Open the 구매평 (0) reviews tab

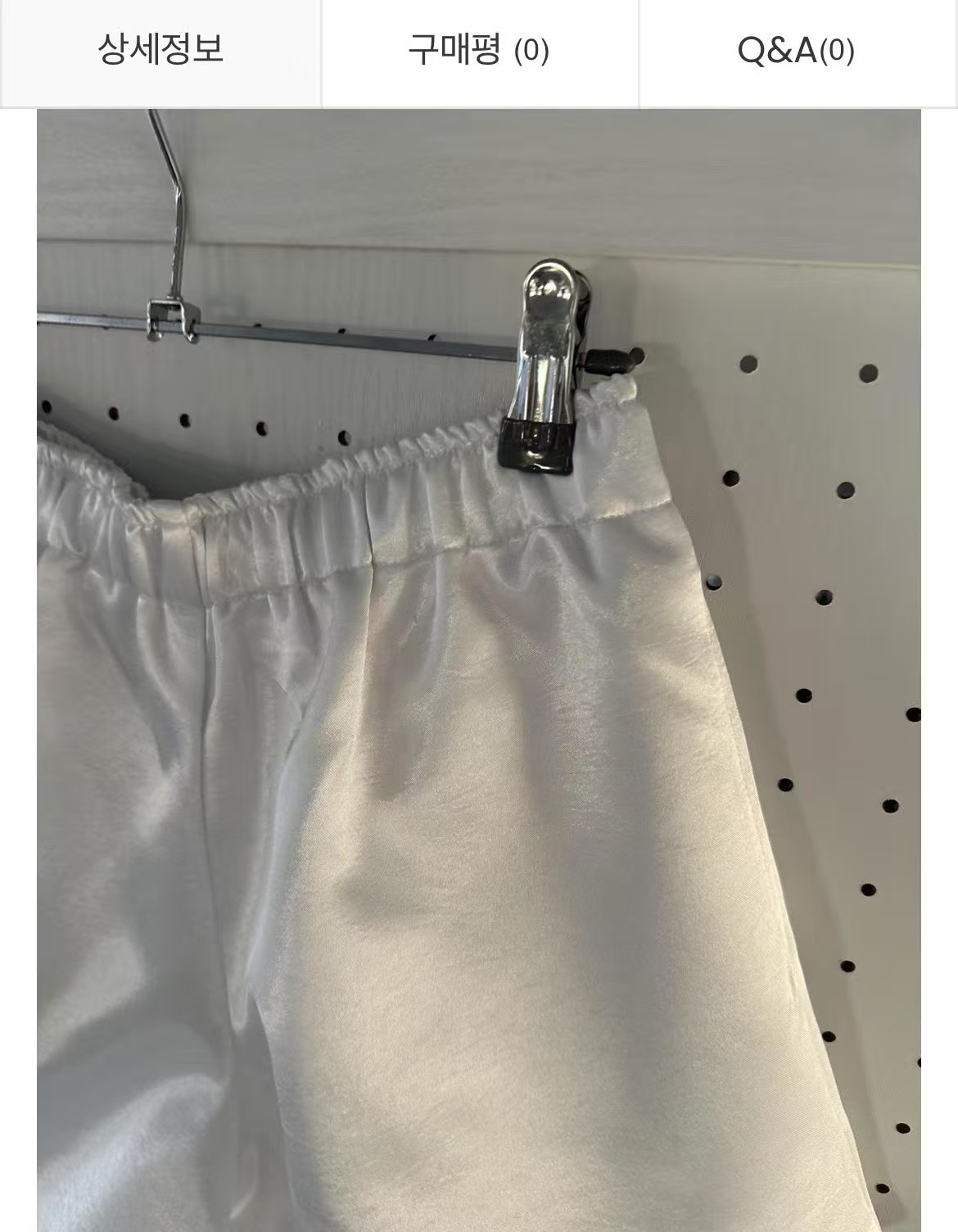[x=479, y=51]
